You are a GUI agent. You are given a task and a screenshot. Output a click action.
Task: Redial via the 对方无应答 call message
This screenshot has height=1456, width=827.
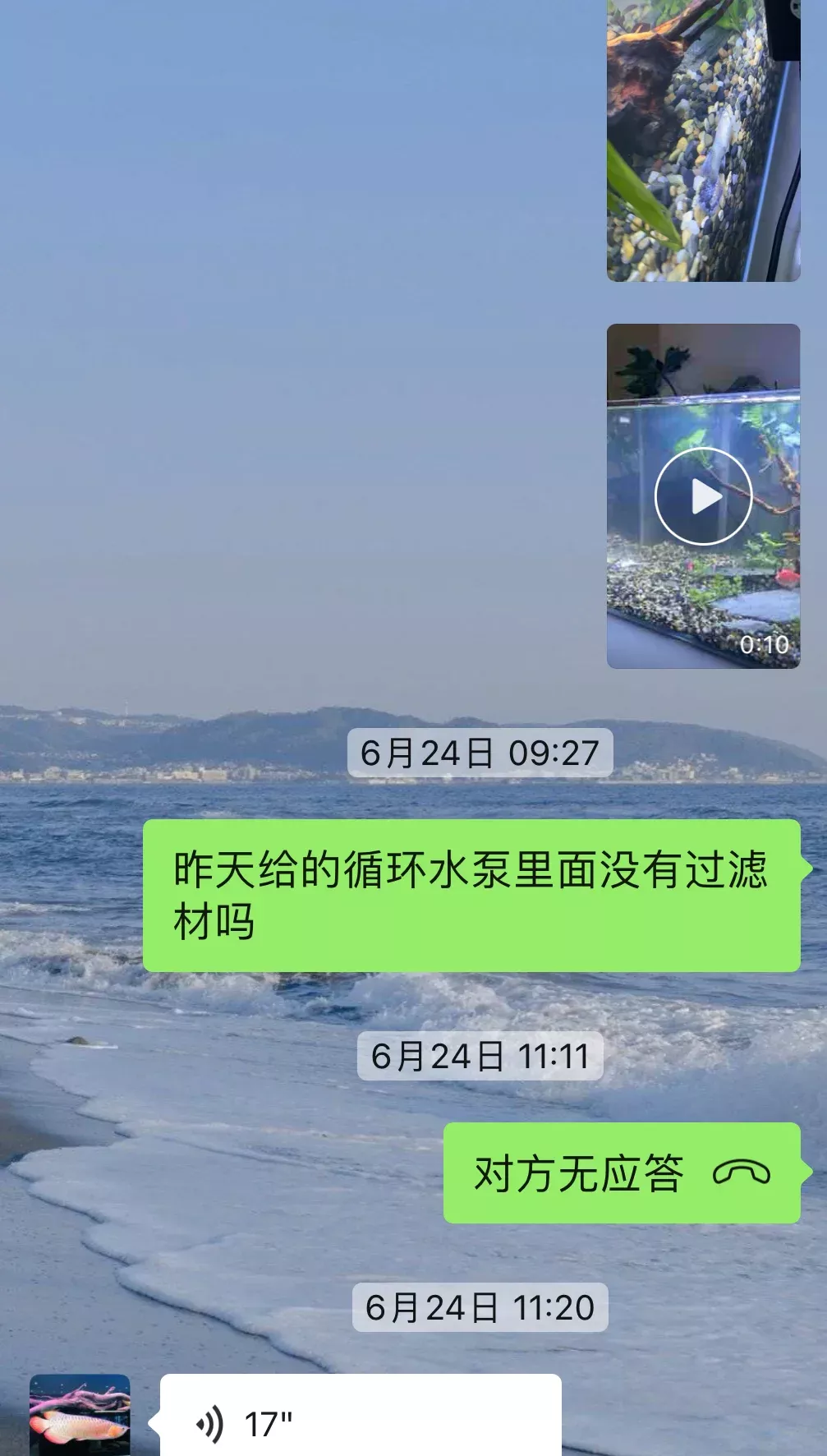621,1173
